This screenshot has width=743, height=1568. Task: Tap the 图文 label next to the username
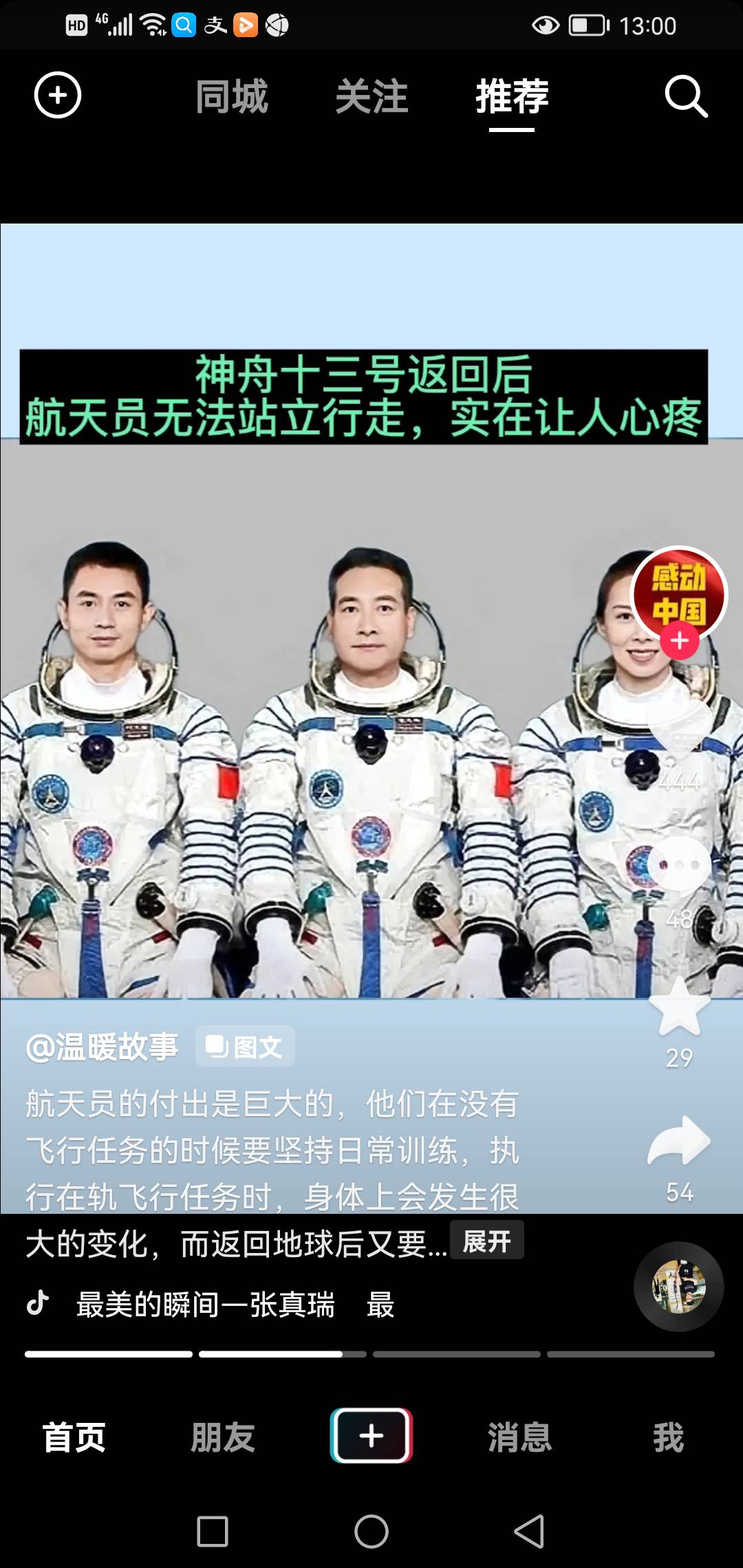(x=244, y=1045)
